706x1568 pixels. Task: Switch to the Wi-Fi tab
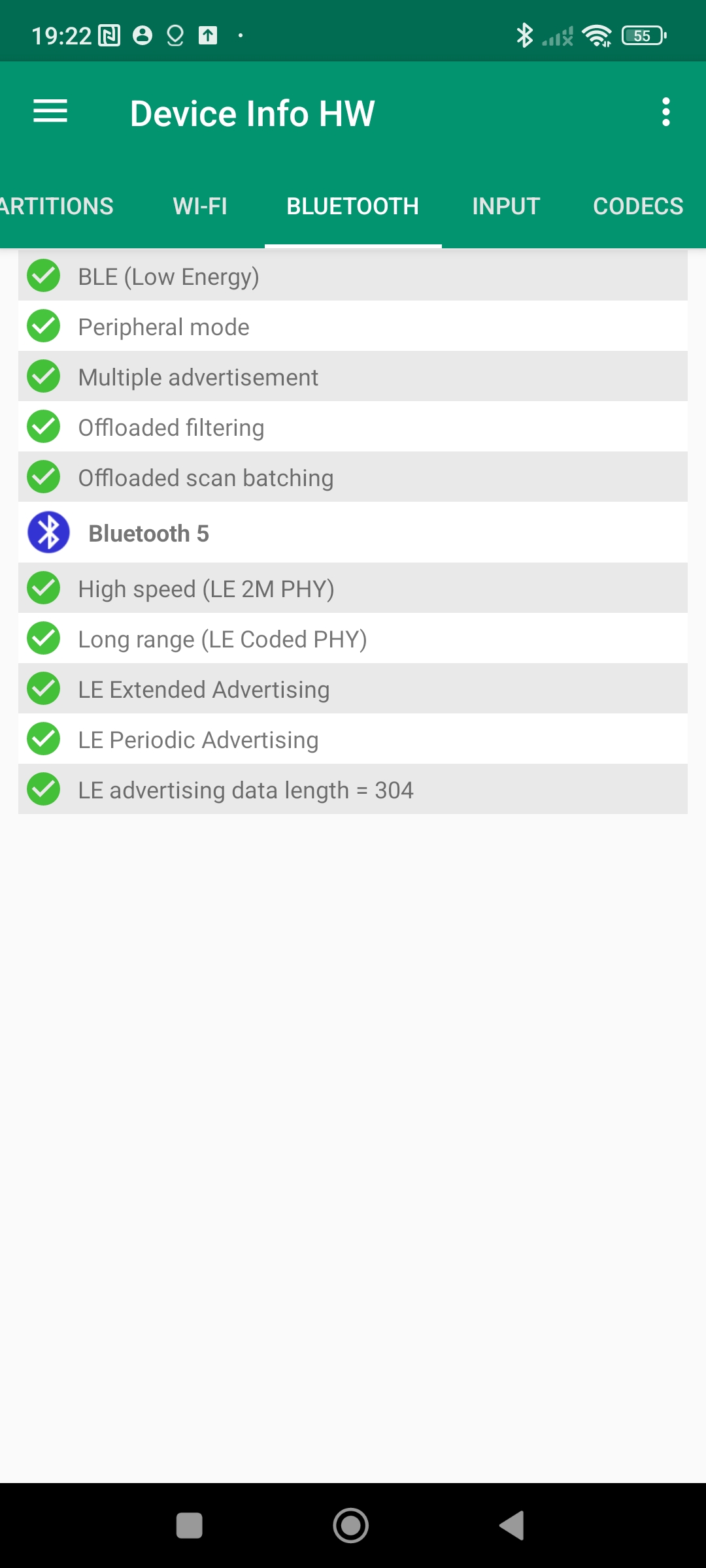click(x=200, y=206)
